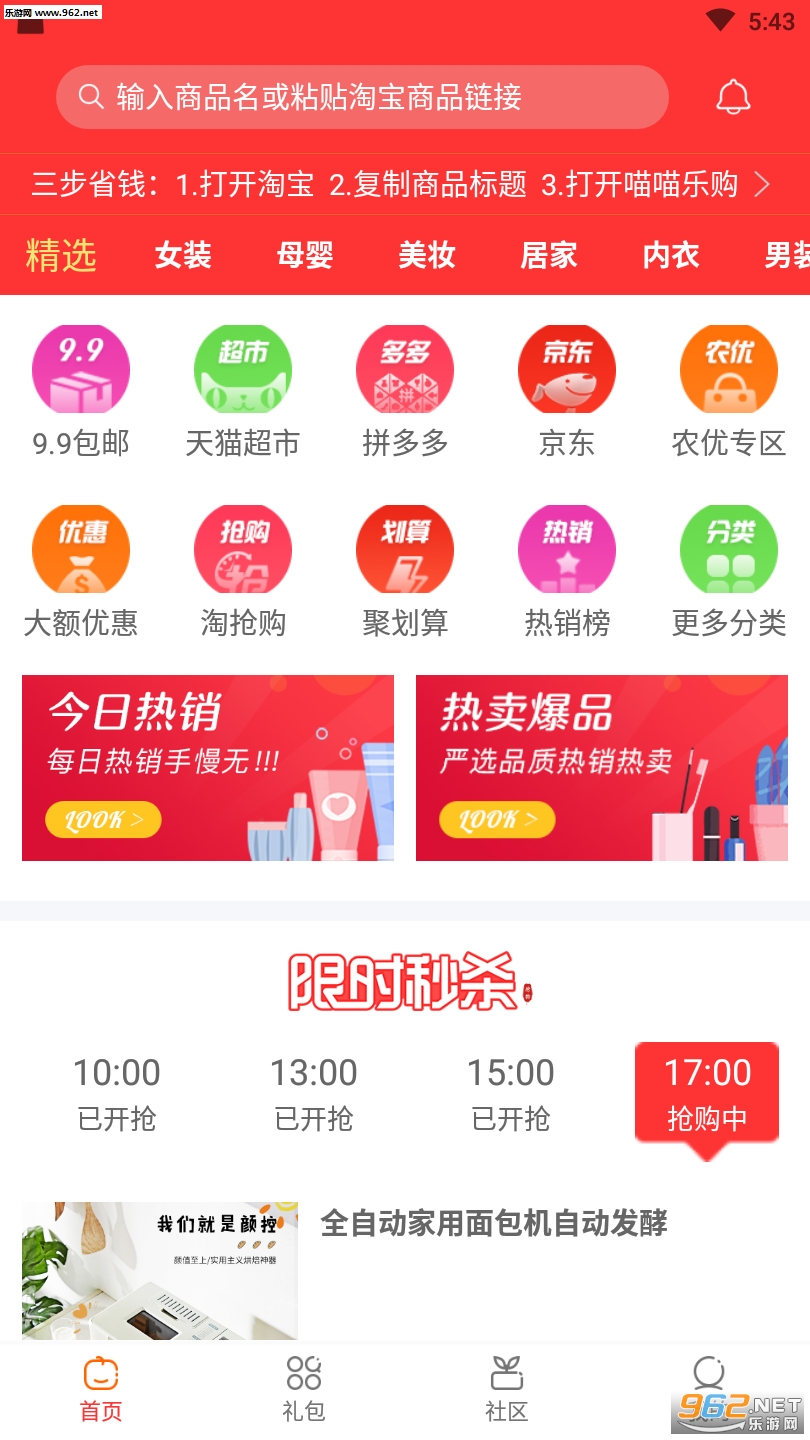Open the notifications bell
Screen dimensions: 810x1440
(733, 97)
